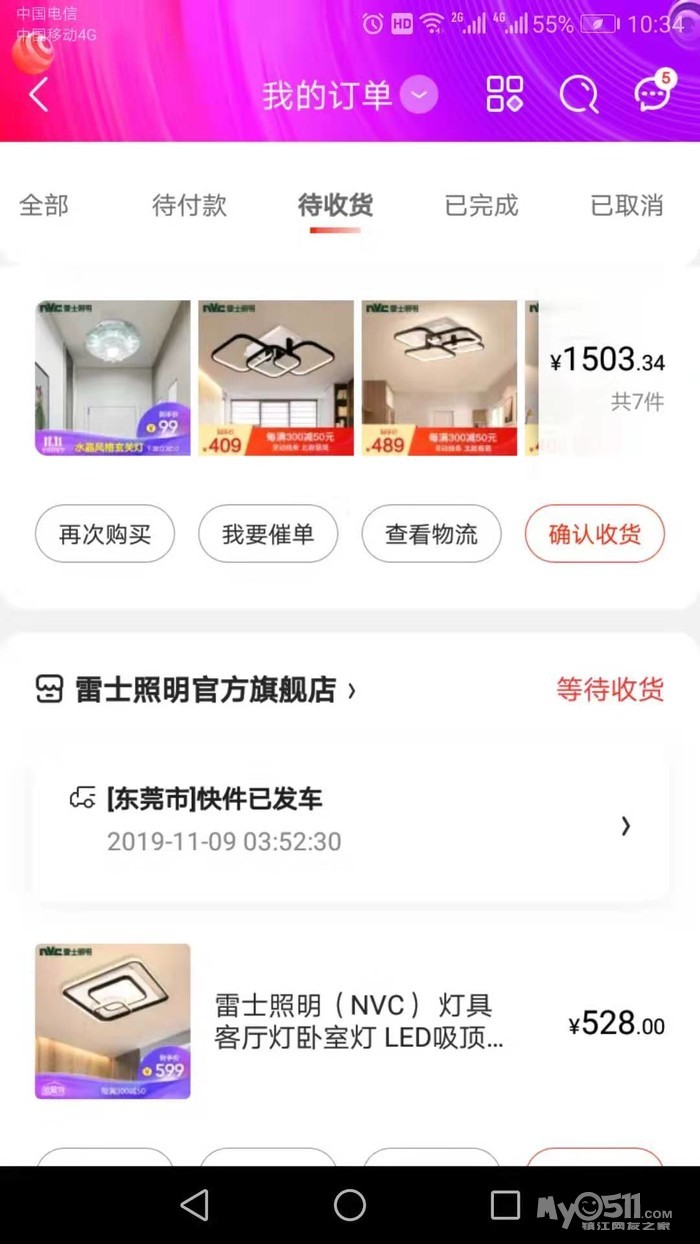This screenshot has width=700, height=1244.
Task: Switch to the 已完成 tab
Action: [x=481, y=205]
